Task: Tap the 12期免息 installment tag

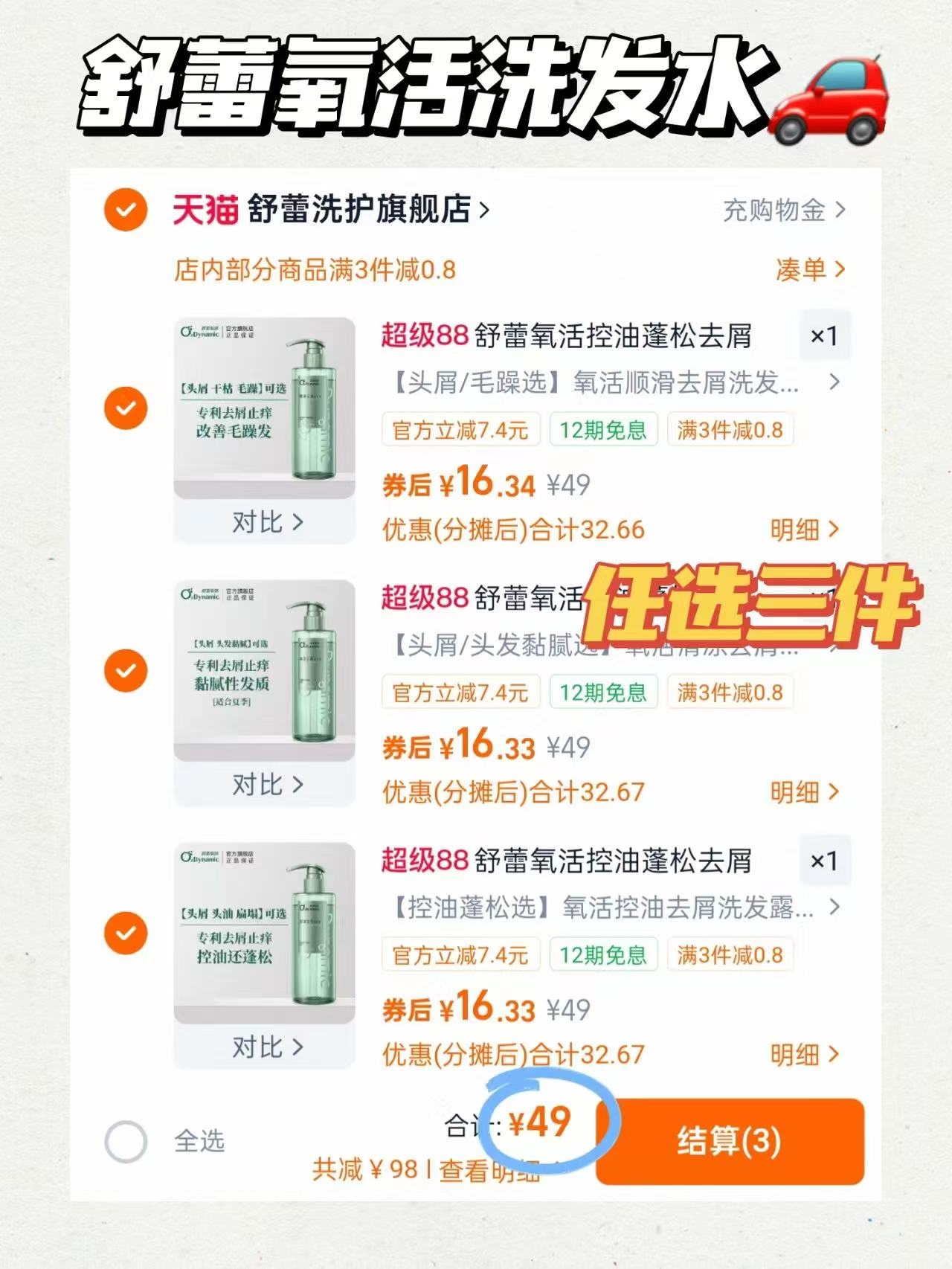Action: [603, 430]
